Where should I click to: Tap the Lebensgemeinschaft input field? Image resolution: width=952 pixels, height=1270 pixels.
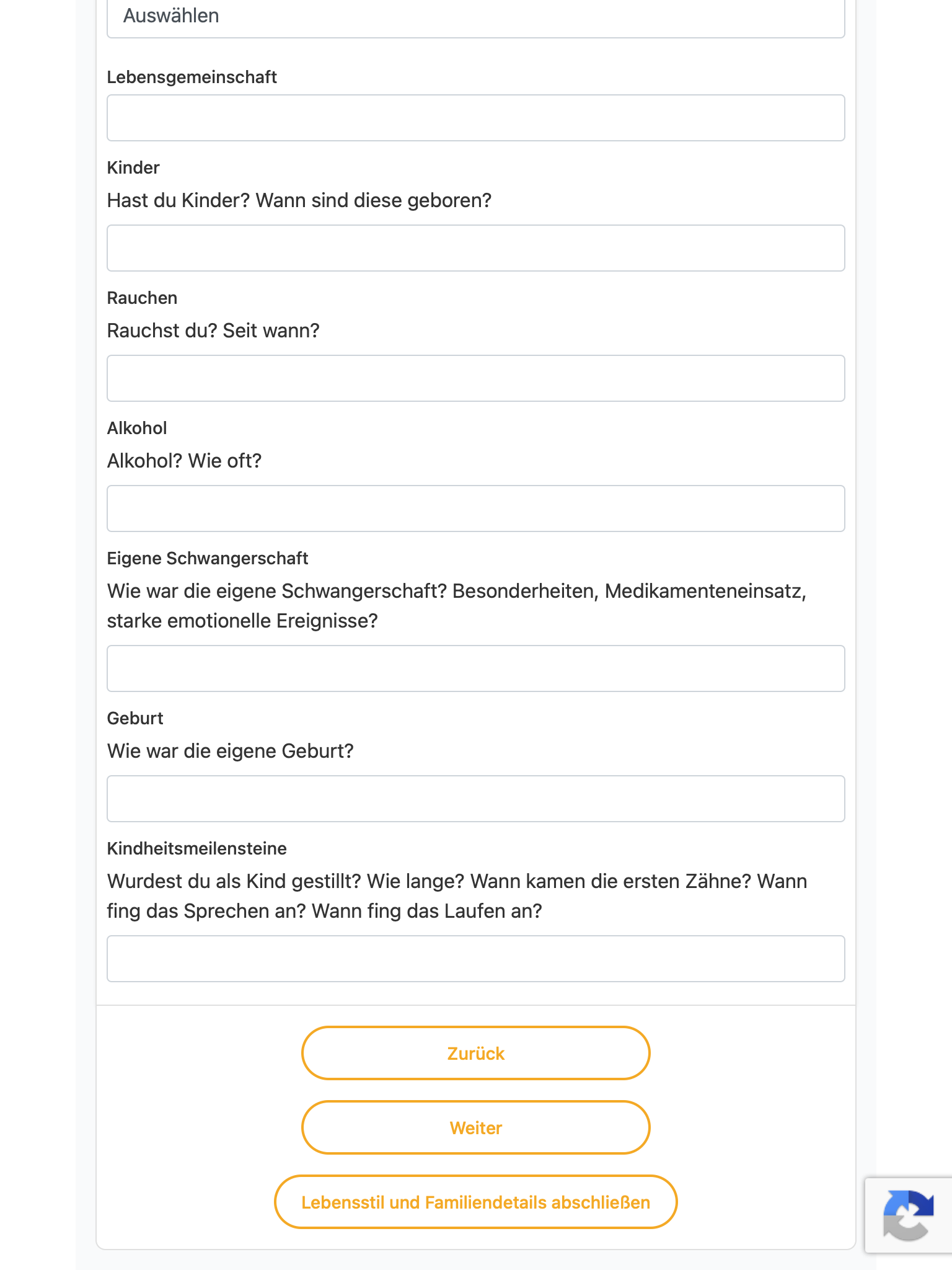[475, 118]
